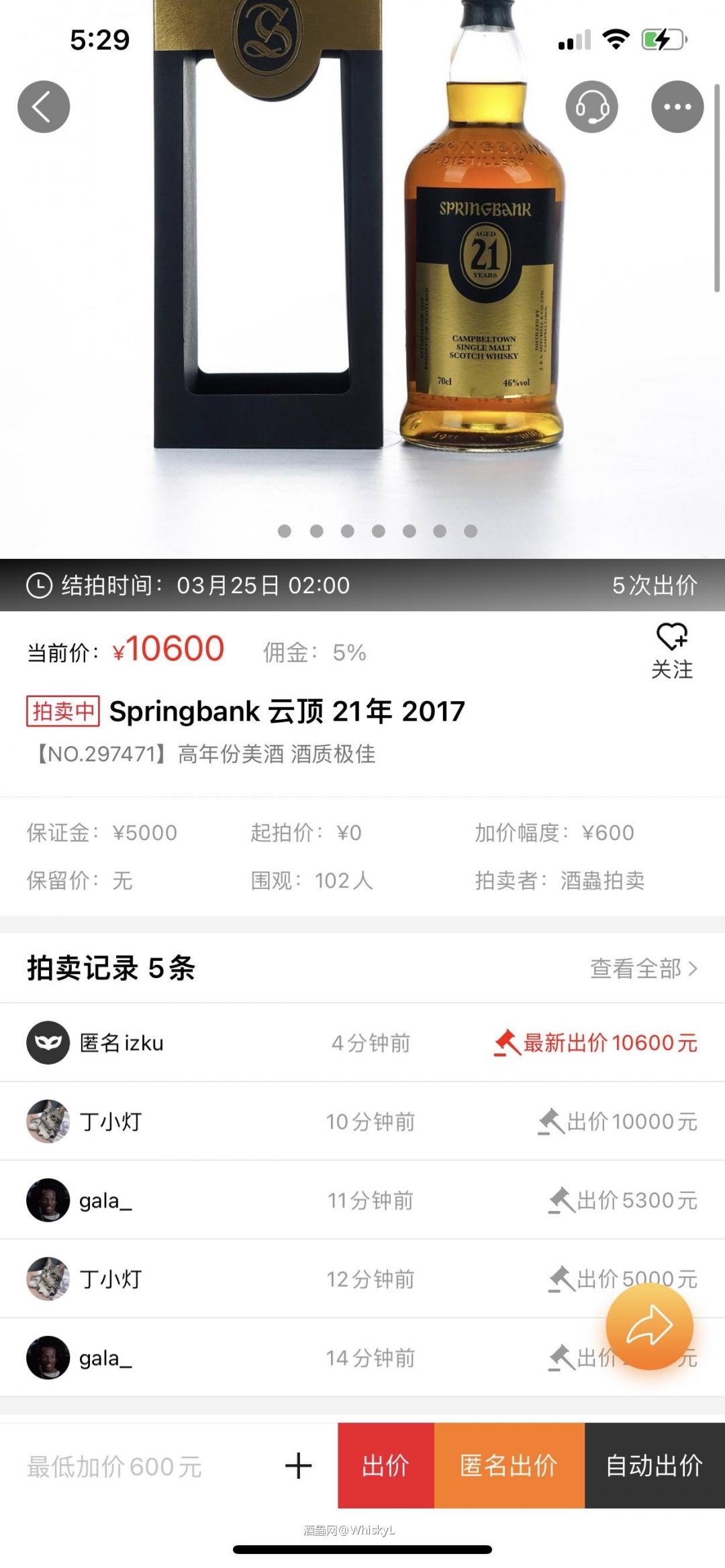Open the more options ellipsis icon

point(677,106)
